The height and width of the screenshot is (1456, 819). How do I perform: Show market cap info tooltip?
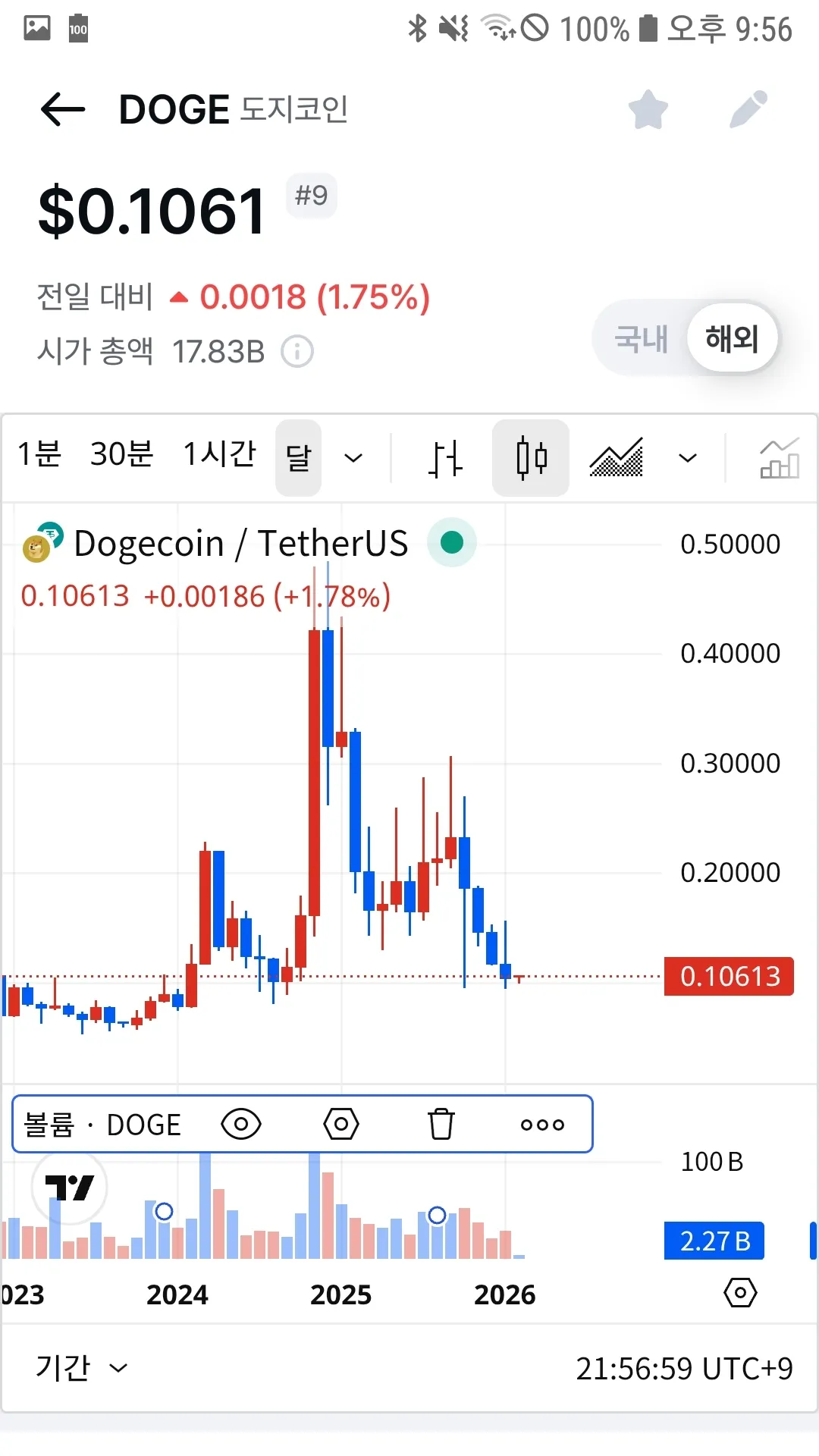(297, 352)
